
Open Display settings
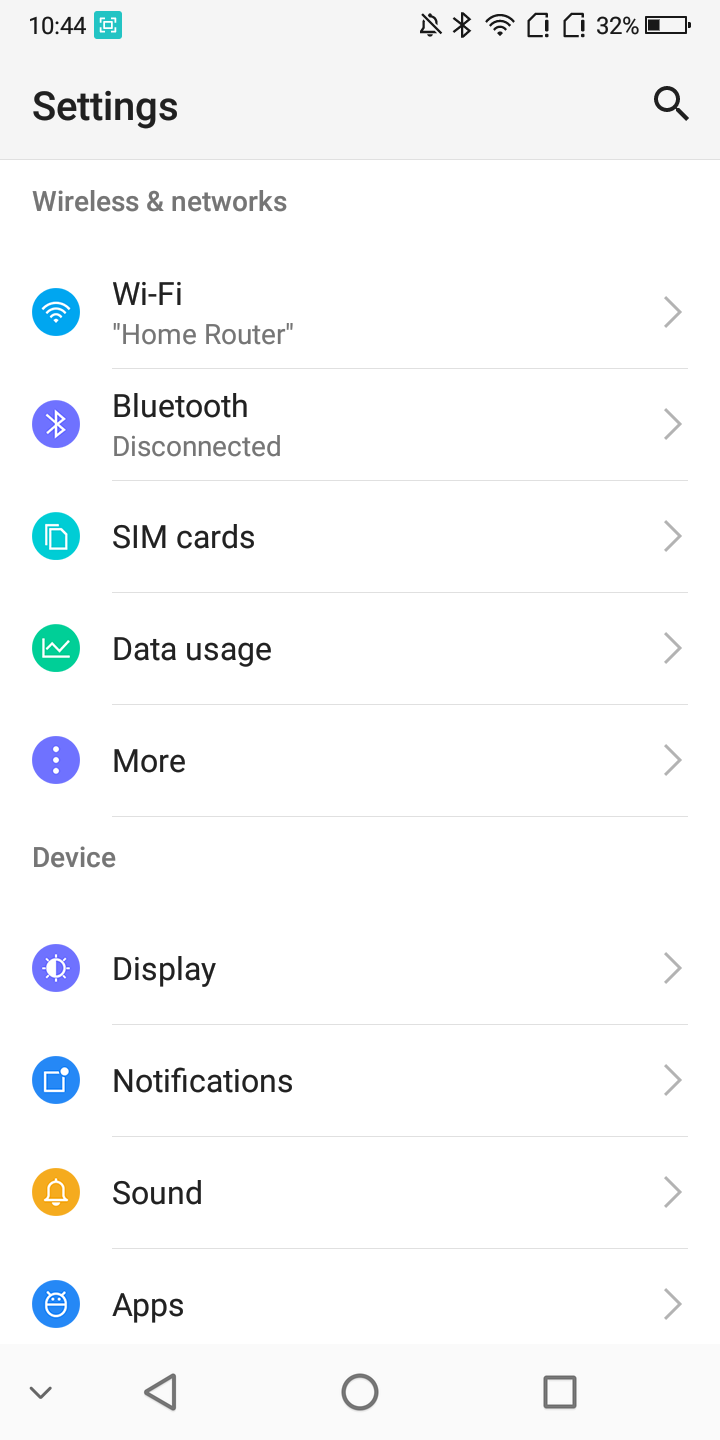[x=360, y=969]
